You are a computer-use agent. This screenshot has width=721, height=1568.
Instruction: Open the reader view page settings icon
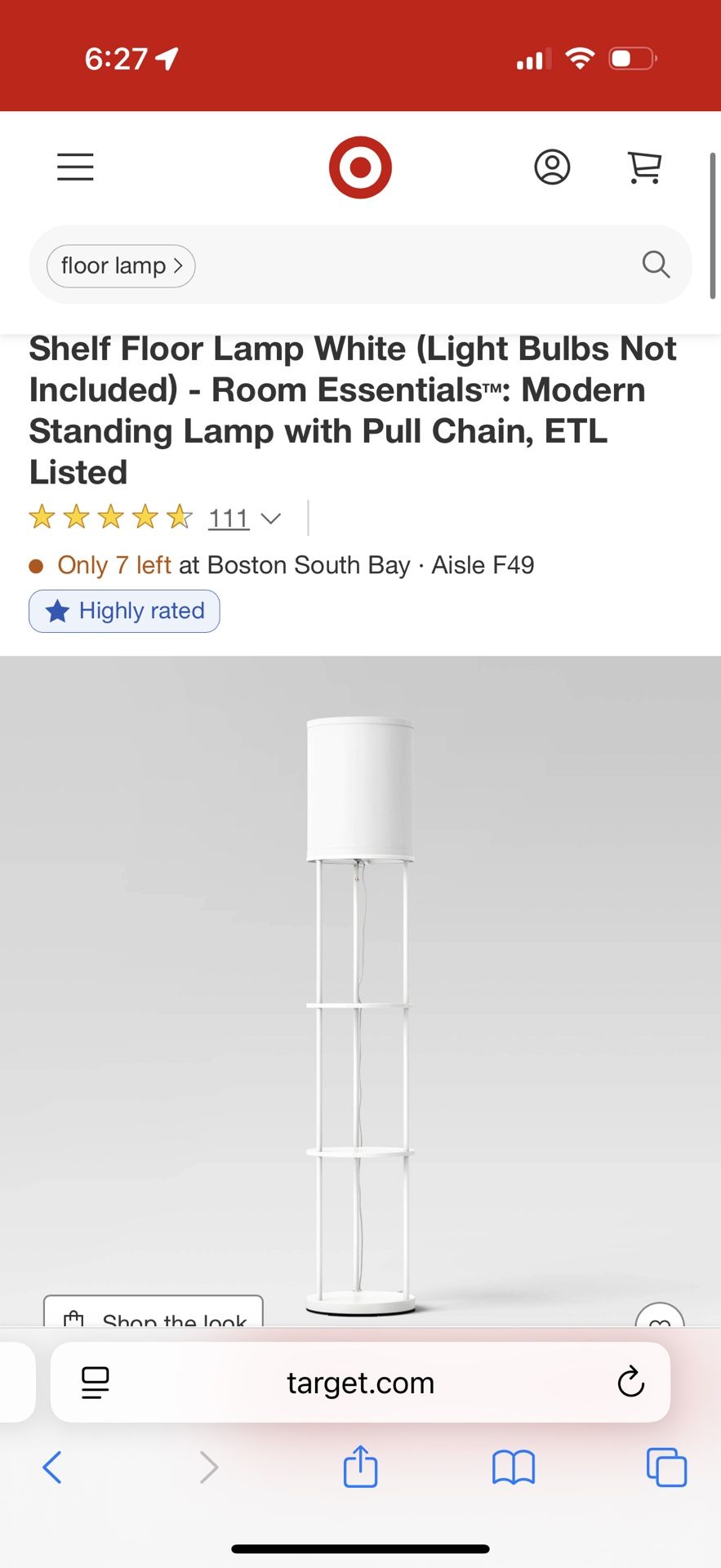click(95, 1382)
